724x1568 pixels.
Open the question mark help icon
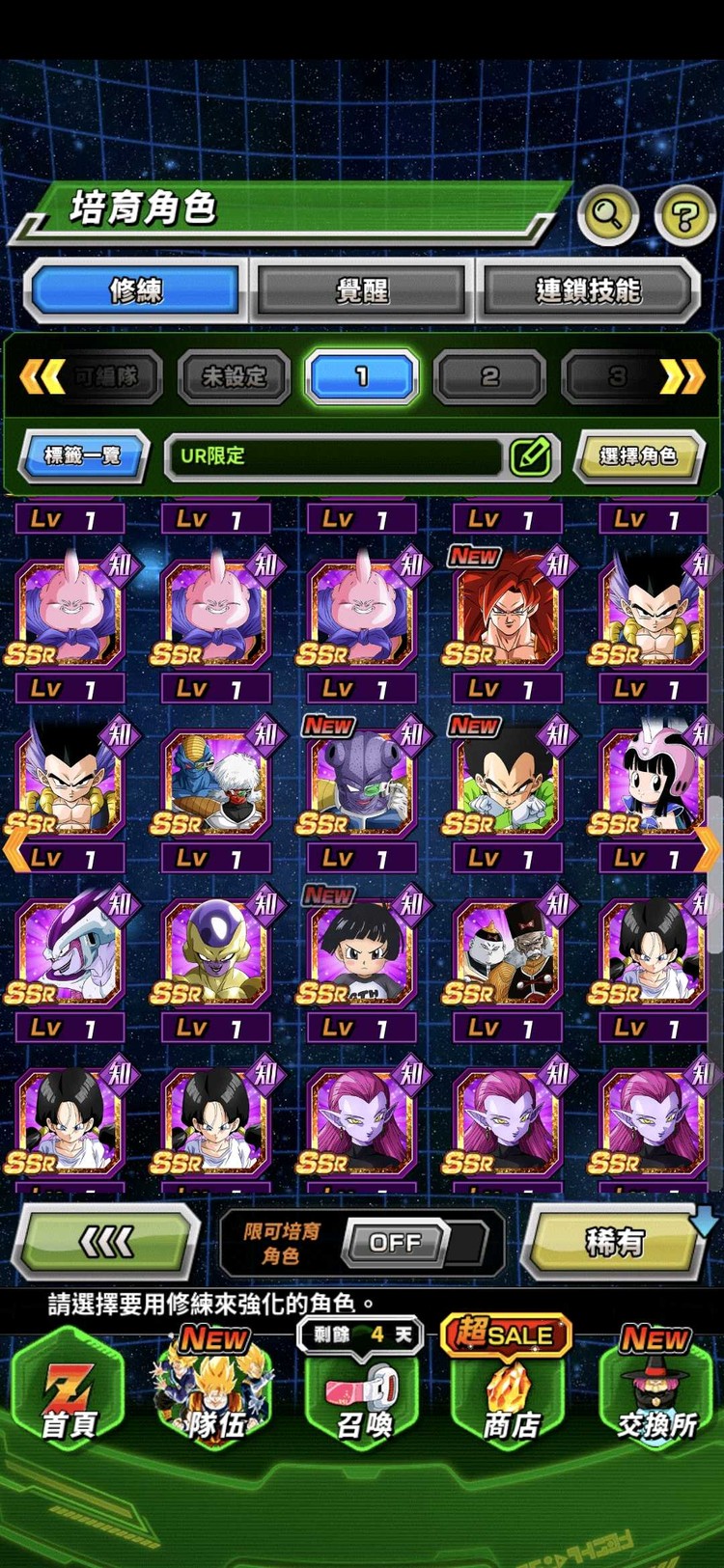tap(684, 215)
